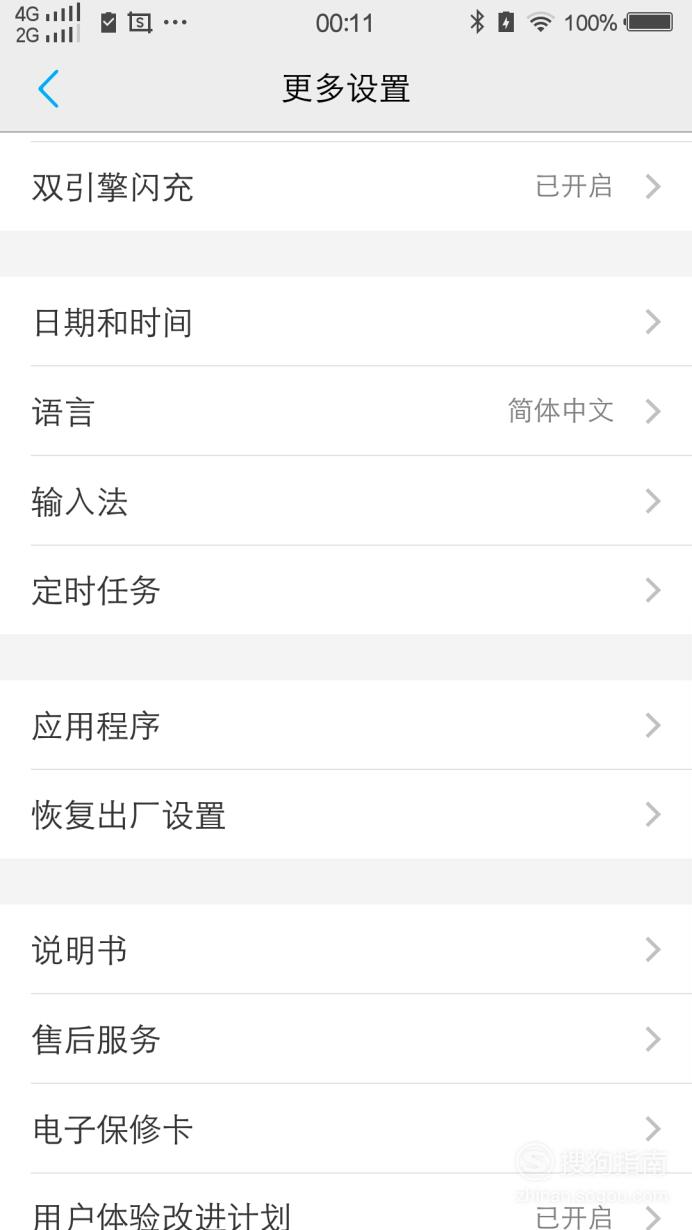Open 电子保修卡
The width and height of the screenshot is (692, 1230).
click(346, 1129)
